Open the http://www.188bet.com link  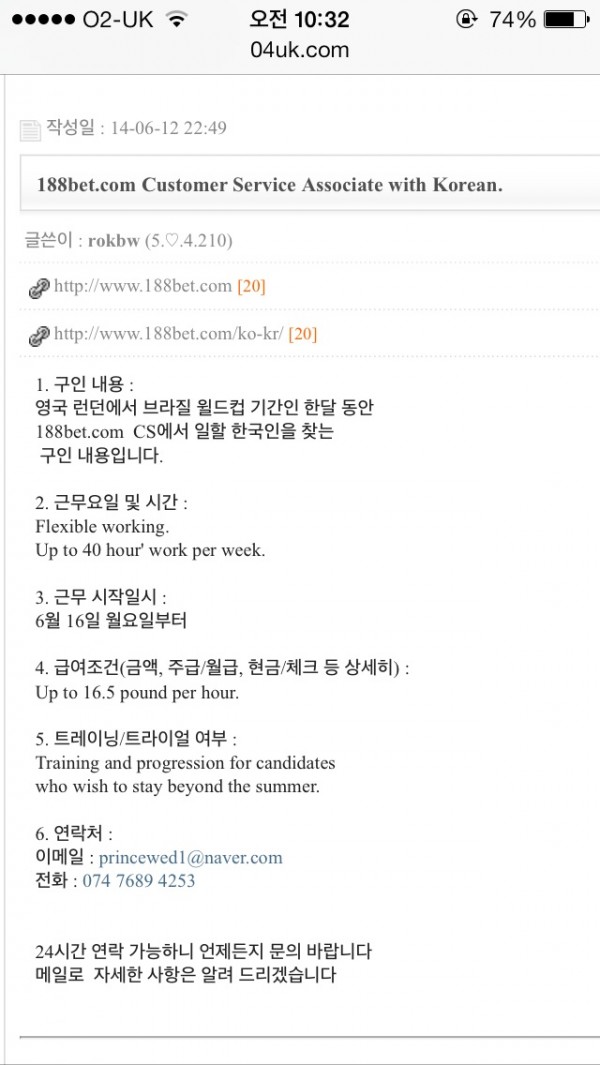tap(143, 287)
